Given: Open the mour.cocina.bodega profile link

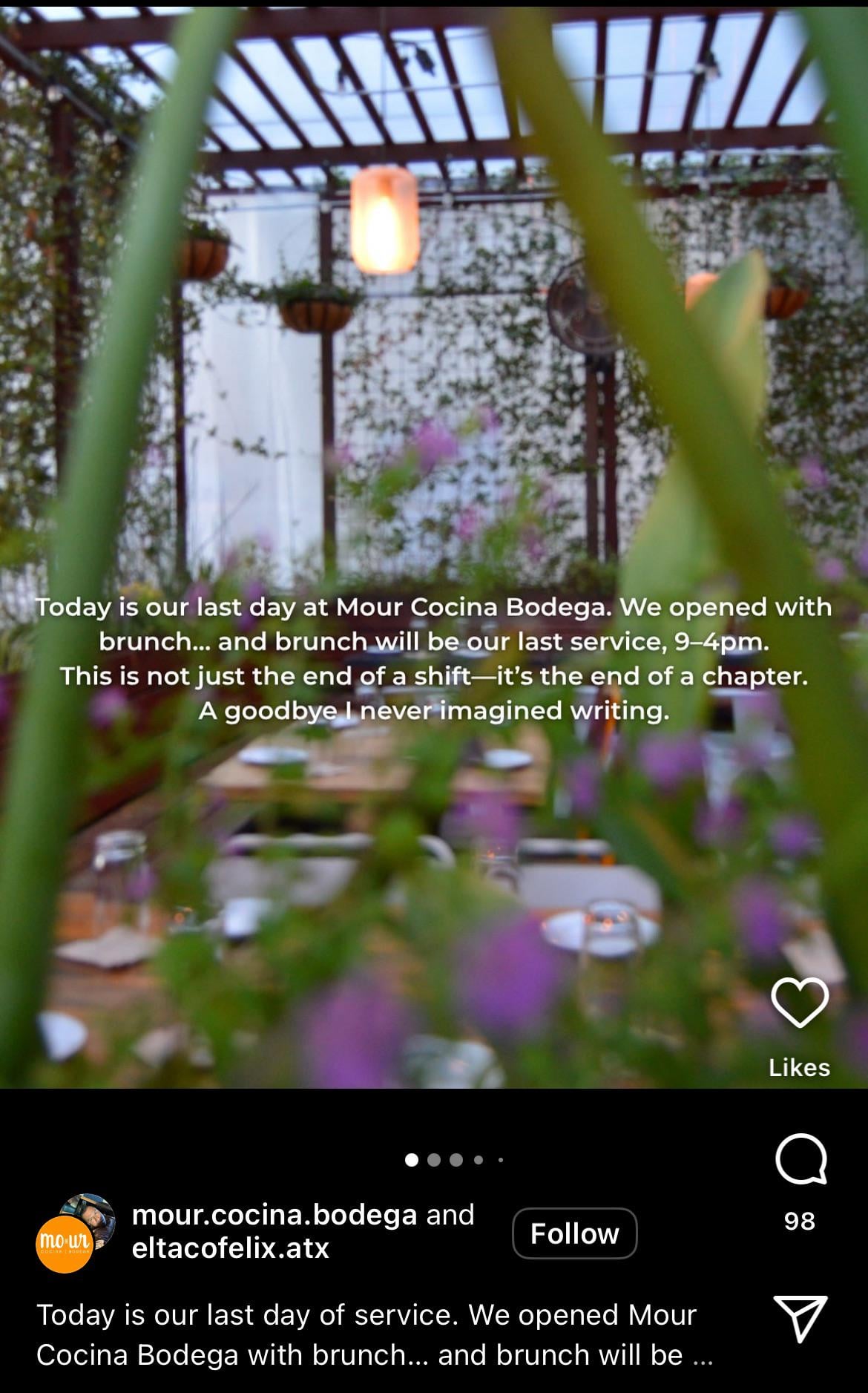Looking at the screenshot, I should (x=274, y=1214).
